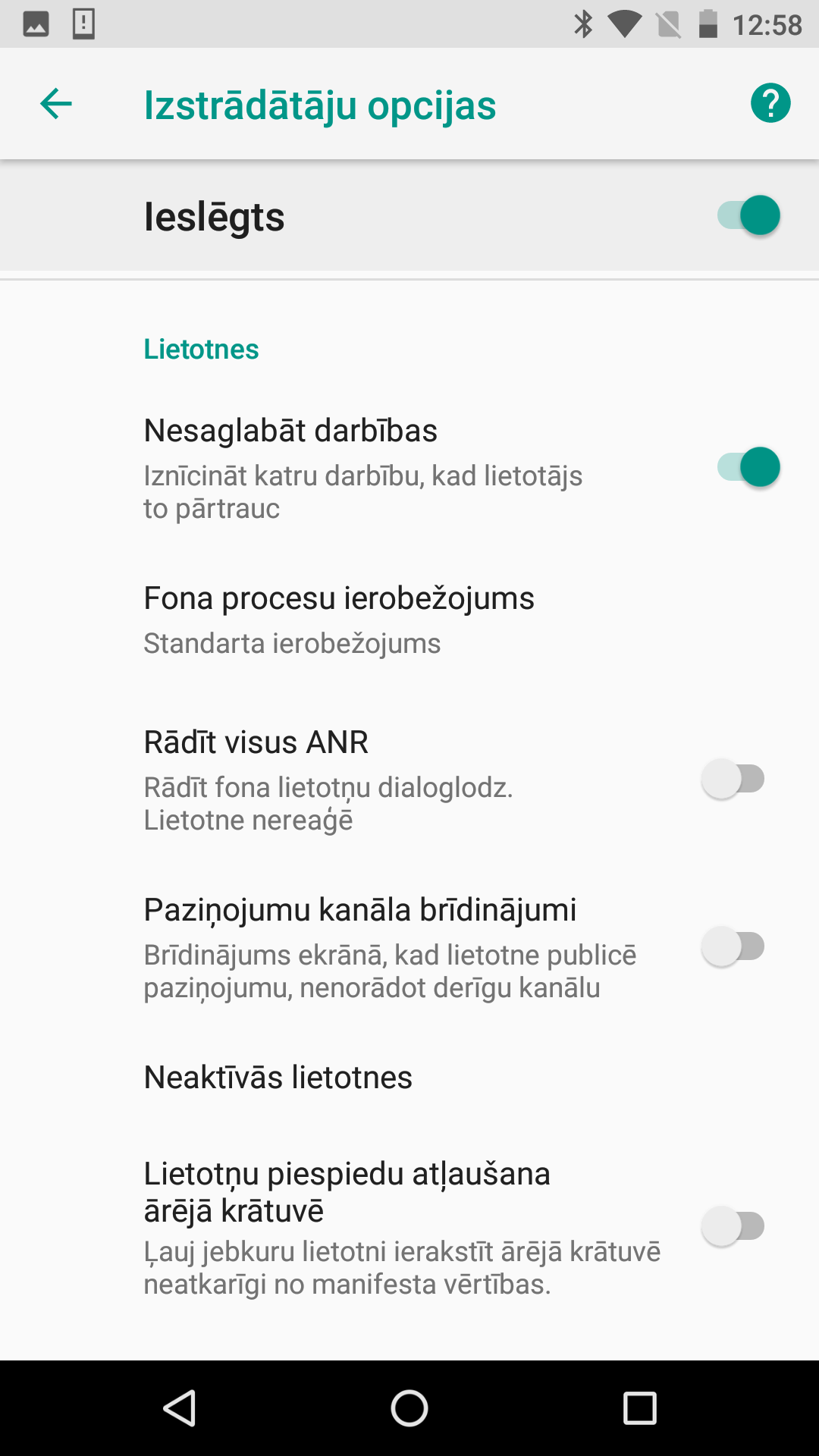Open Fona procesu ierobežojums setting
The height and width of the screenshot is (1456, 819).
point(409,620)
